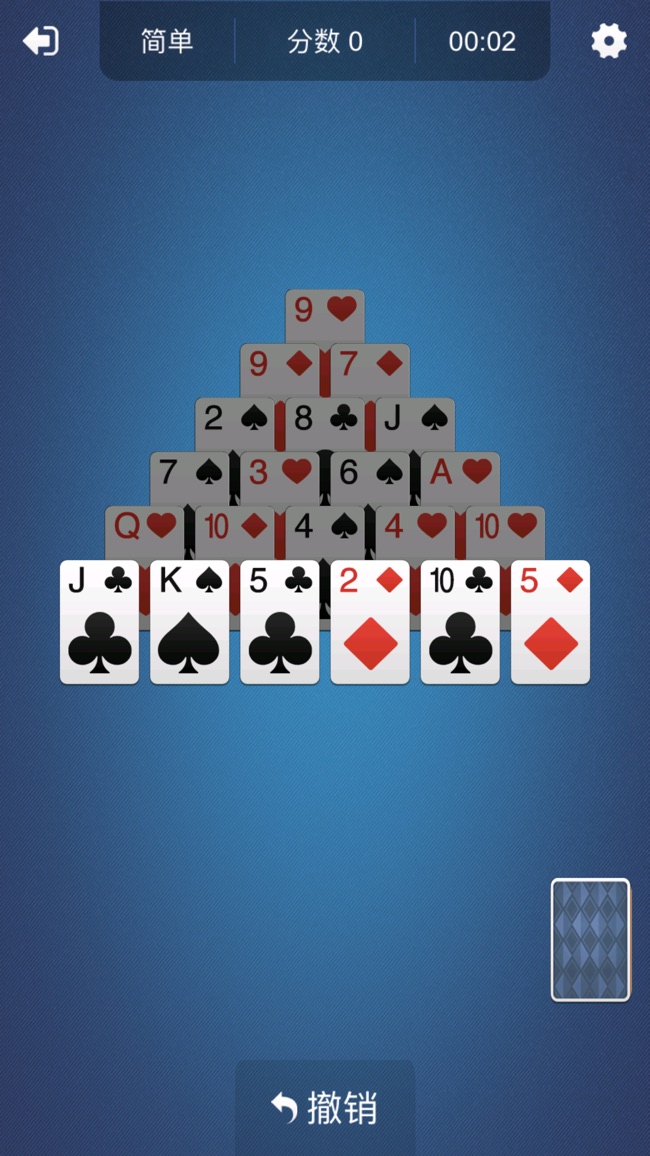
Task: Draw a card from the stock pile
Action: point(590,939)
